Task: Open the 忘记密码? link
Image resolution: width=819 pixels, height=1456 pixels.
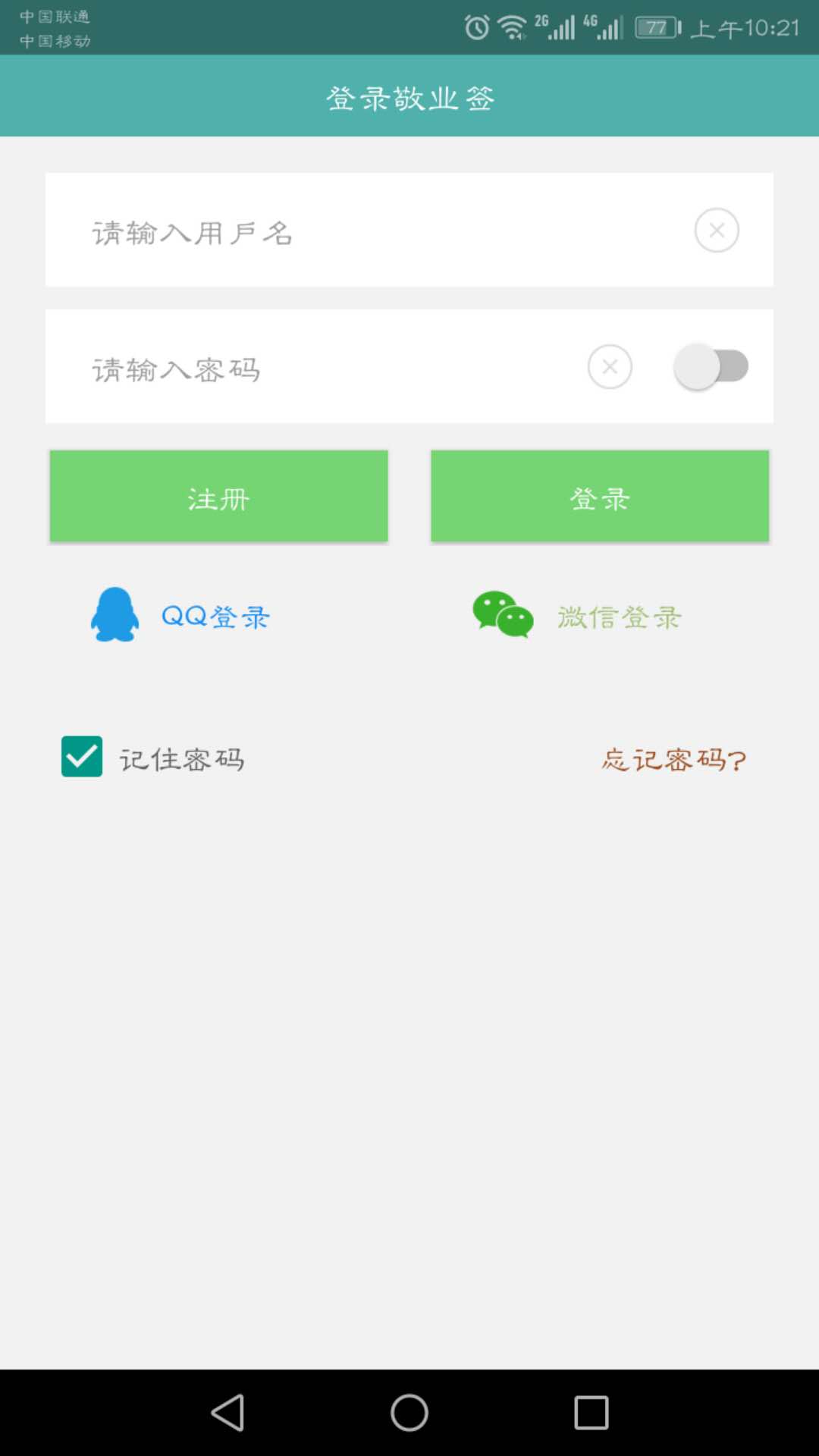Action: (674, 759)
